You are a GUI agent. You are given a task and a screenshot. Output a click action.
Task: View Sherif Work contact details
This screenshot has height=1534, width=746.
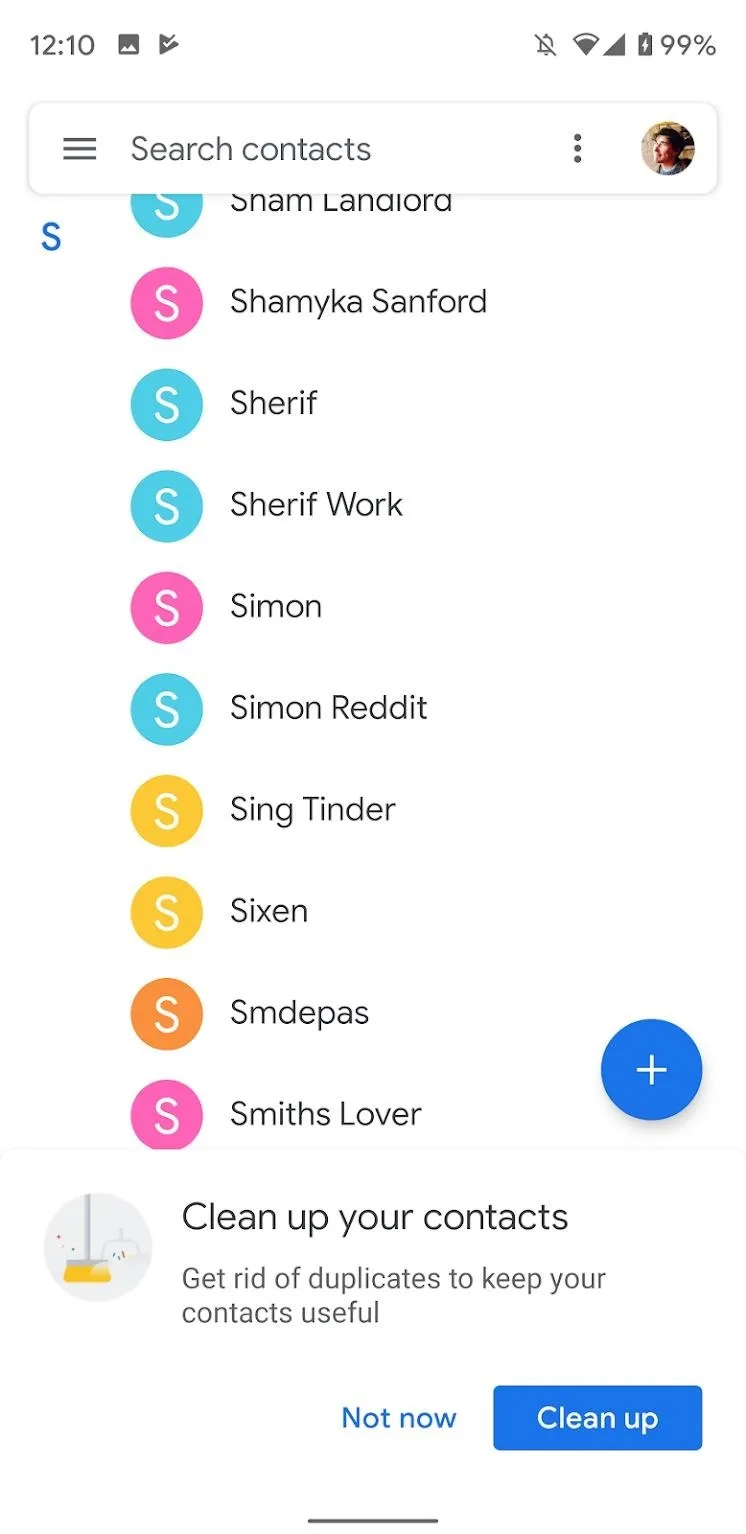316,505
